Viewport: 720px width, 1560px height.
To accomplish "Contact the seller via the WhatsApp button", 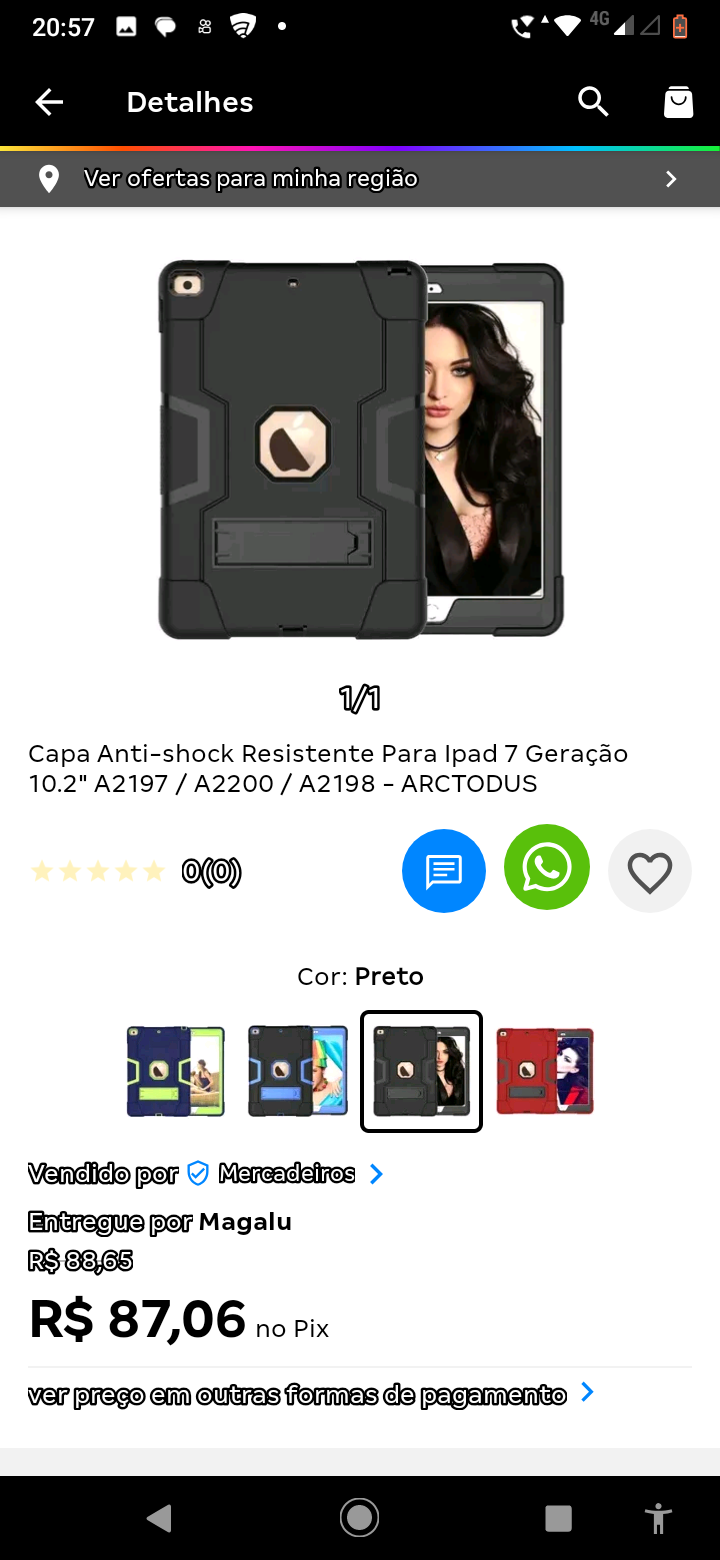I will click(547, 868).
